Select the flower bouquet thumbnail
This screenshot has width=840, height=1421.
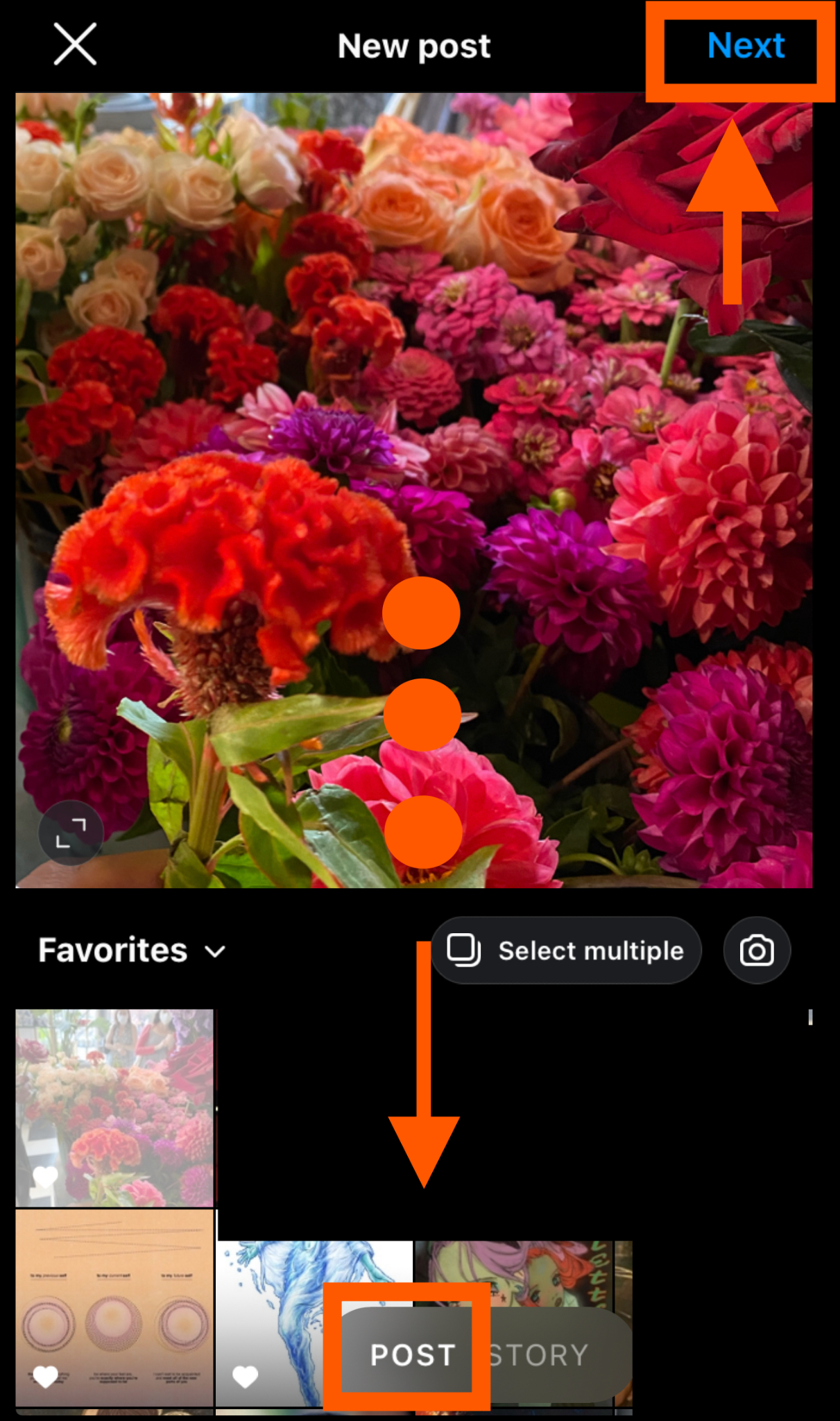114,1108
